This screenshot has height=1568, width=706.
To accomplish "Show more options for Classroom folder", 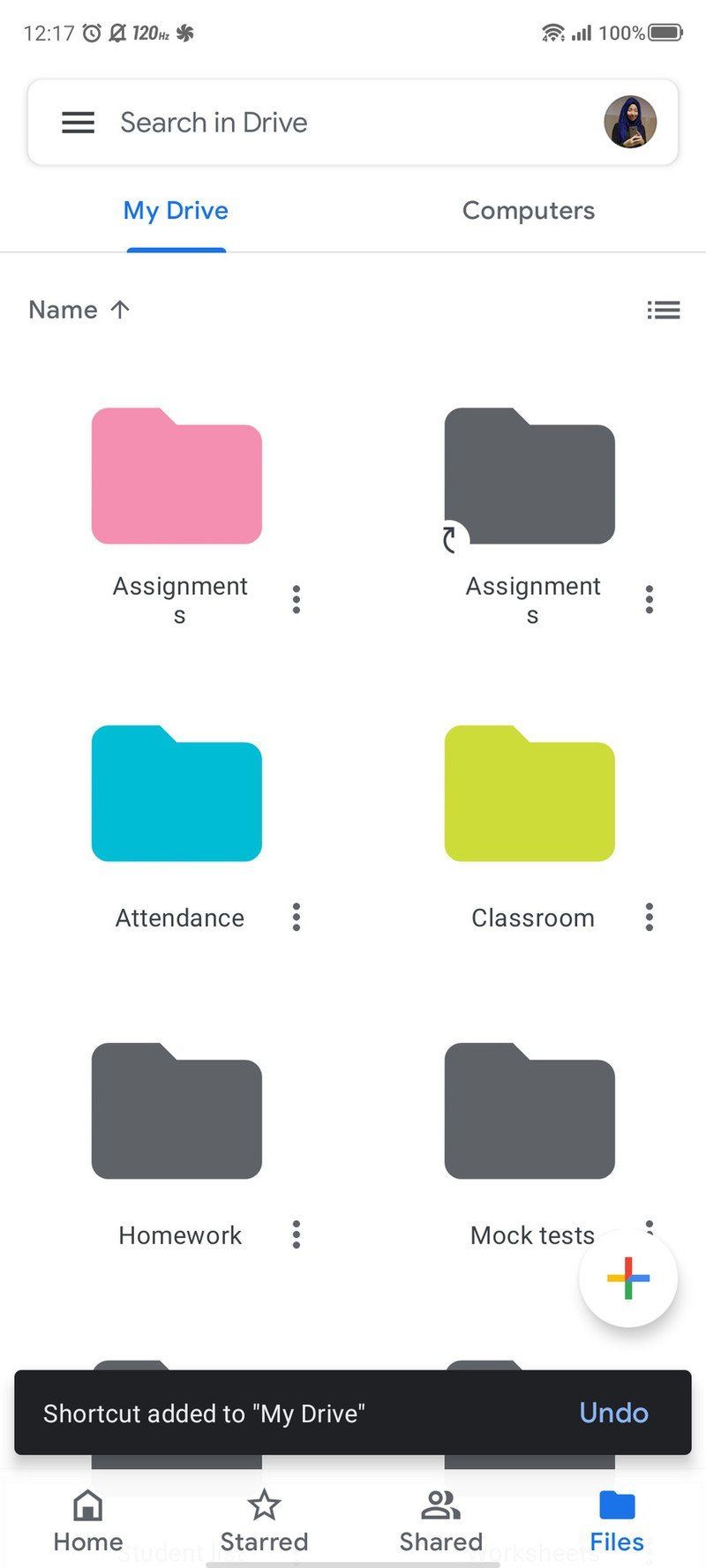I will [650, 917].
